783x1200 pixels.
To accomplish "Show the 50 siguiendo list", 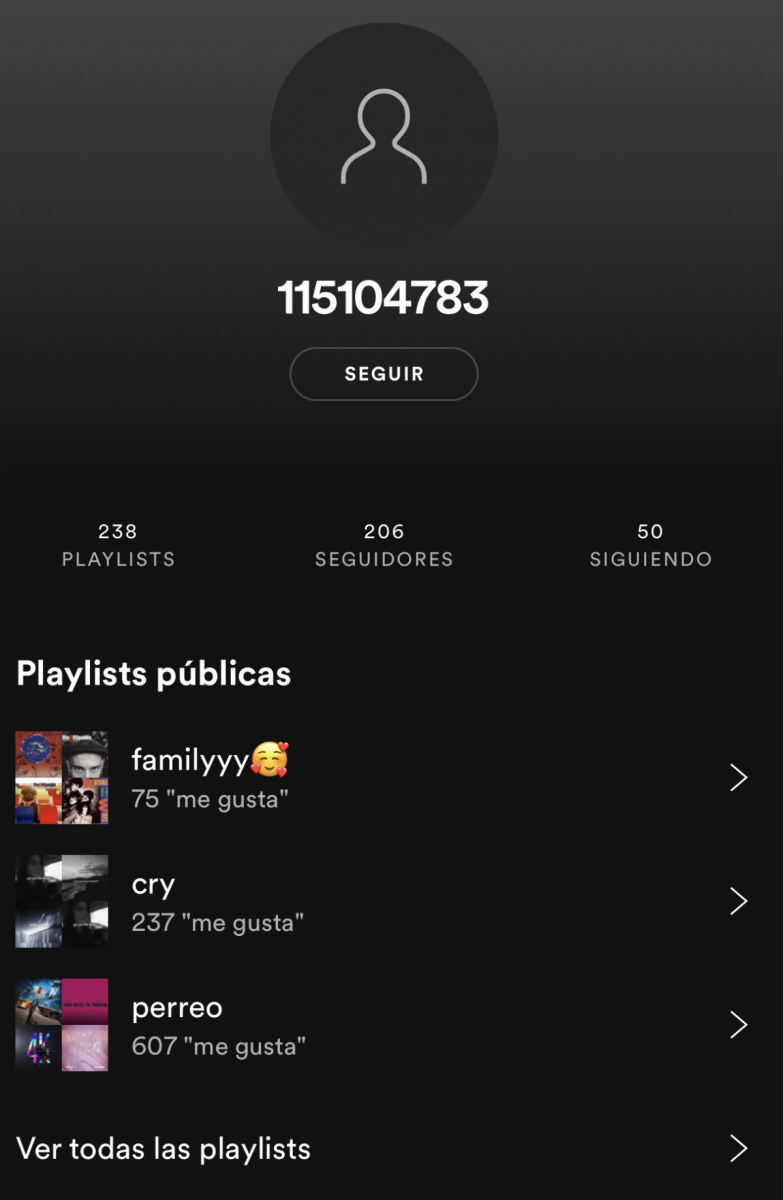I will (650, 545).
